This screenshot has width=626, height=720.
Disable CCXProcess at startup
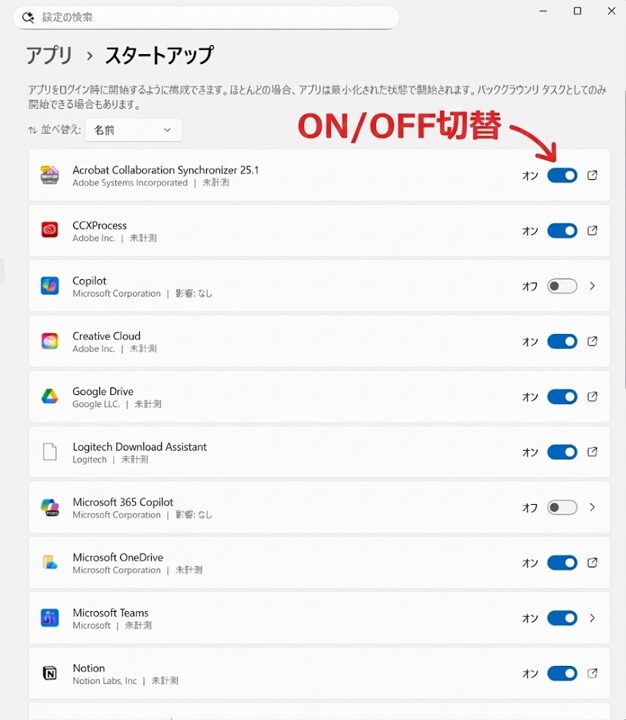[562, 231]
